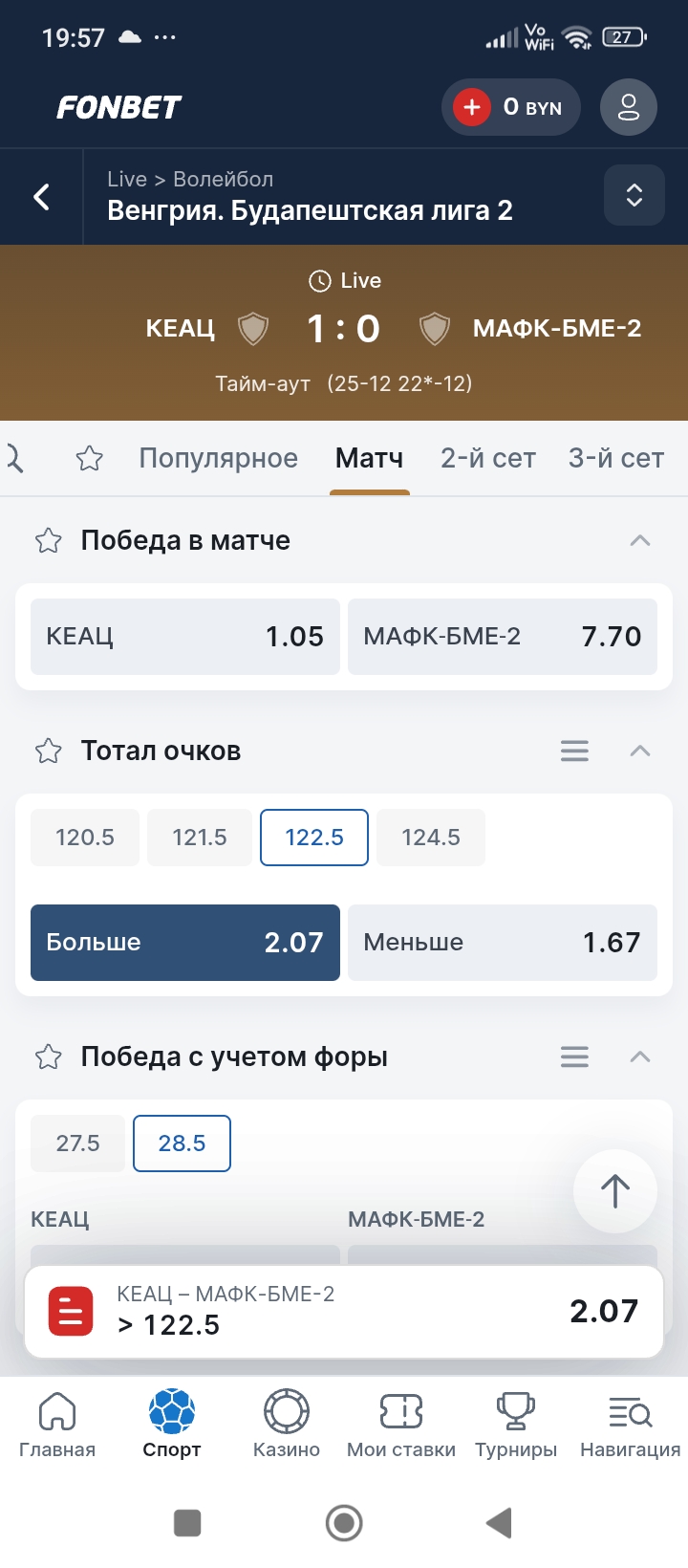
Task: Bet on МАФК-БМЕ-2 at 7.70
Action: point(503,637)
